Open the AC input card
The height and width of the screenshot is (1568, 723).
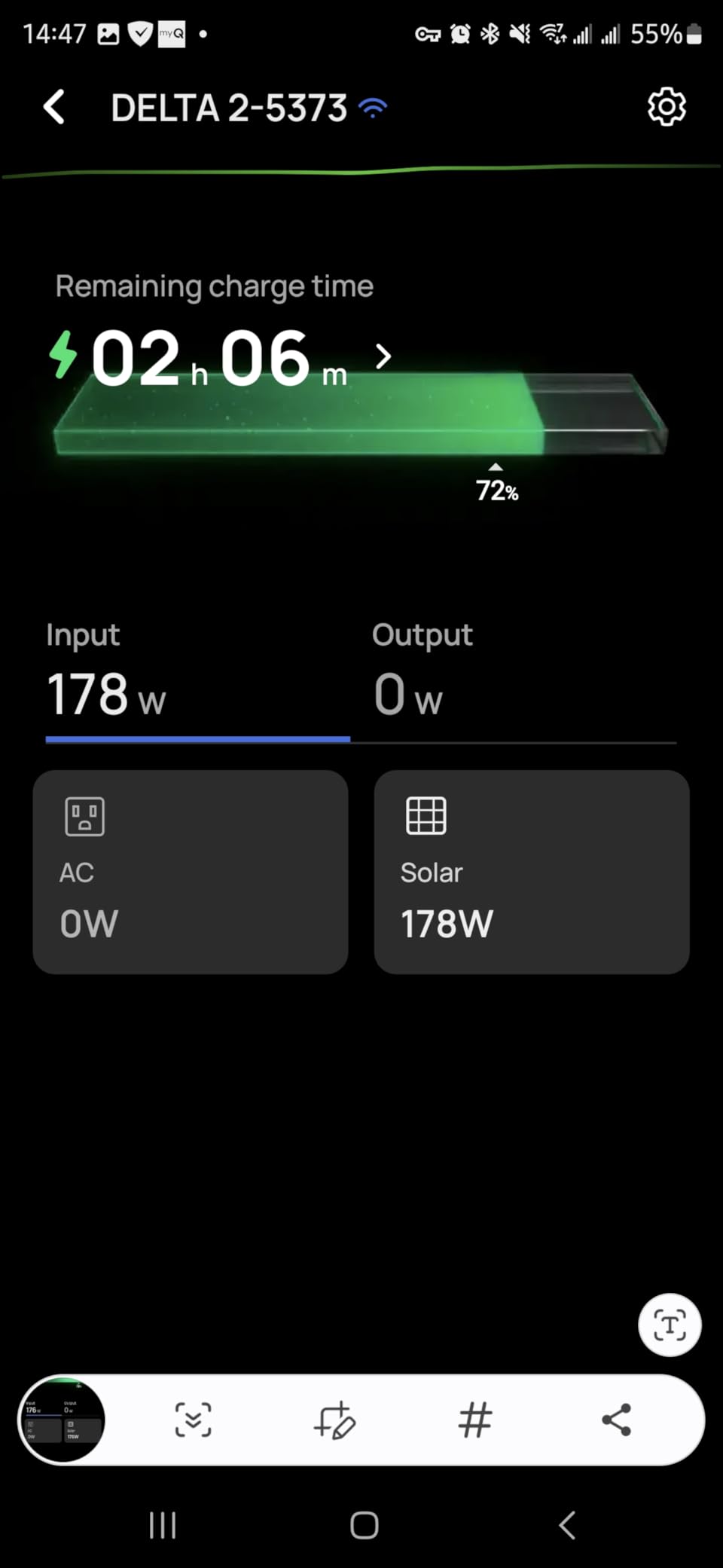pos(191,872)
